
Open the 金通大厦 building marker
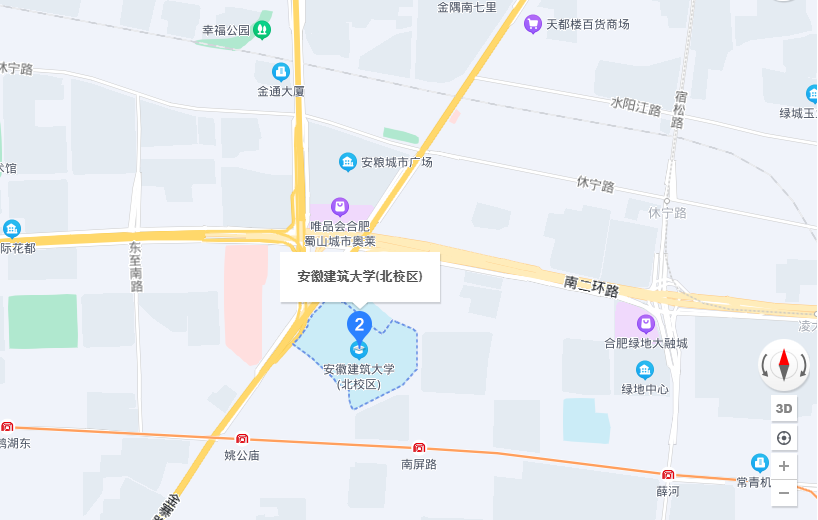pyautogui.click(x=281, y=72)
